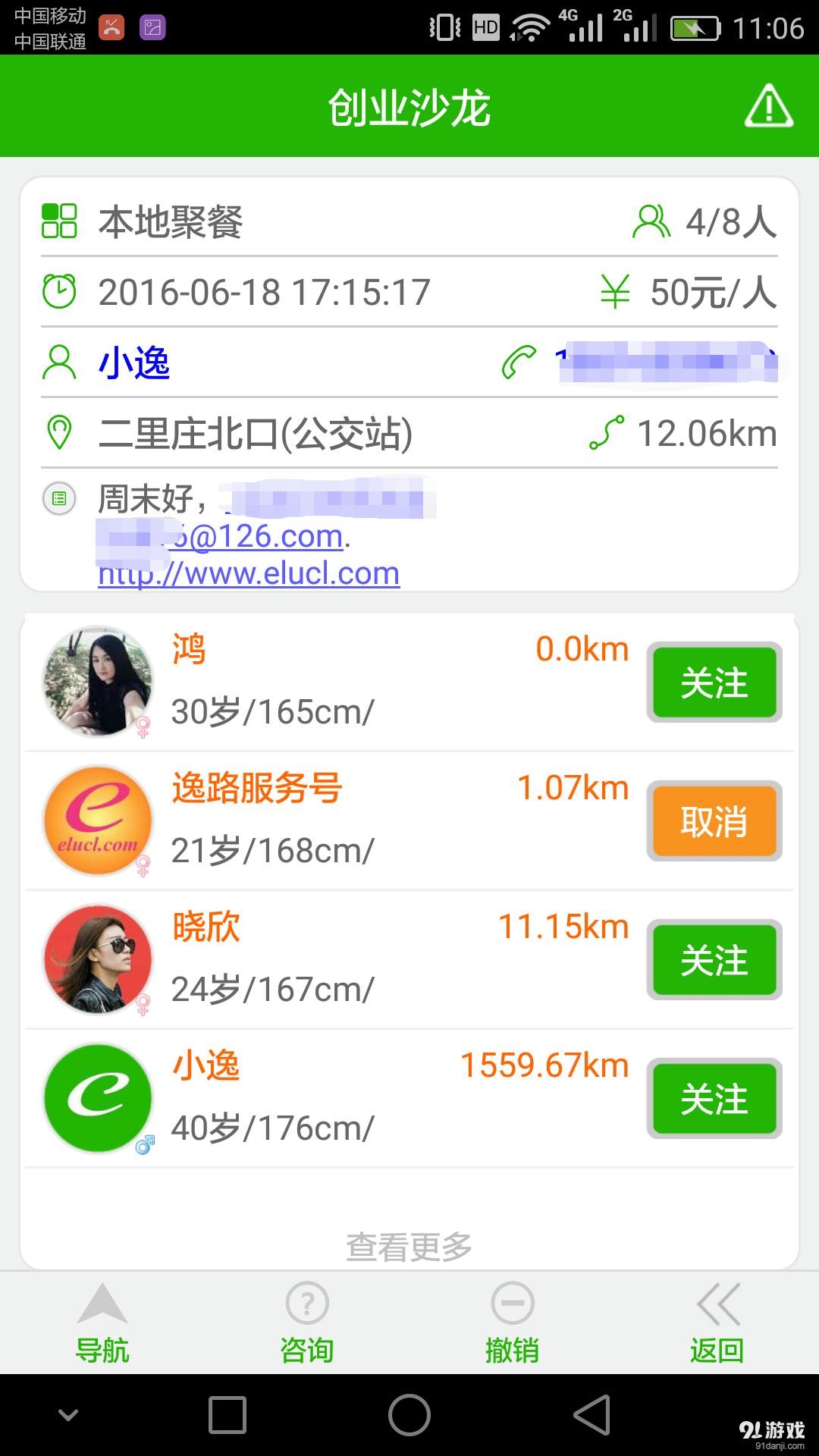The height and width of the screenshot is (1456, 819).
Task: Follow 晓欣 by pressing 关注
Action: (x=714, y=960)
